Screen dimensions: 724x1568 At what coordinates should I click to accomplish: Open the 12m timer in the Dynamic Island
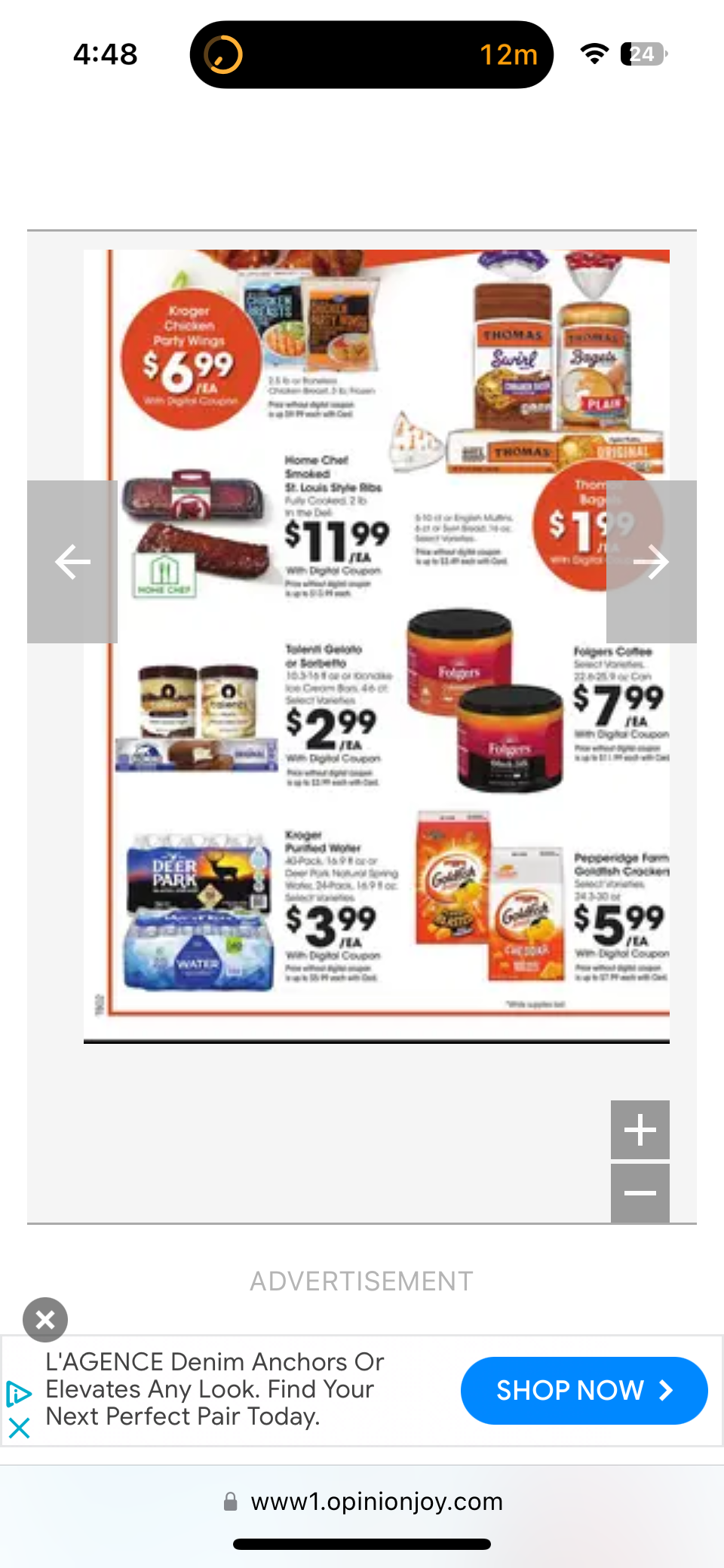click(x=372, y=54)
